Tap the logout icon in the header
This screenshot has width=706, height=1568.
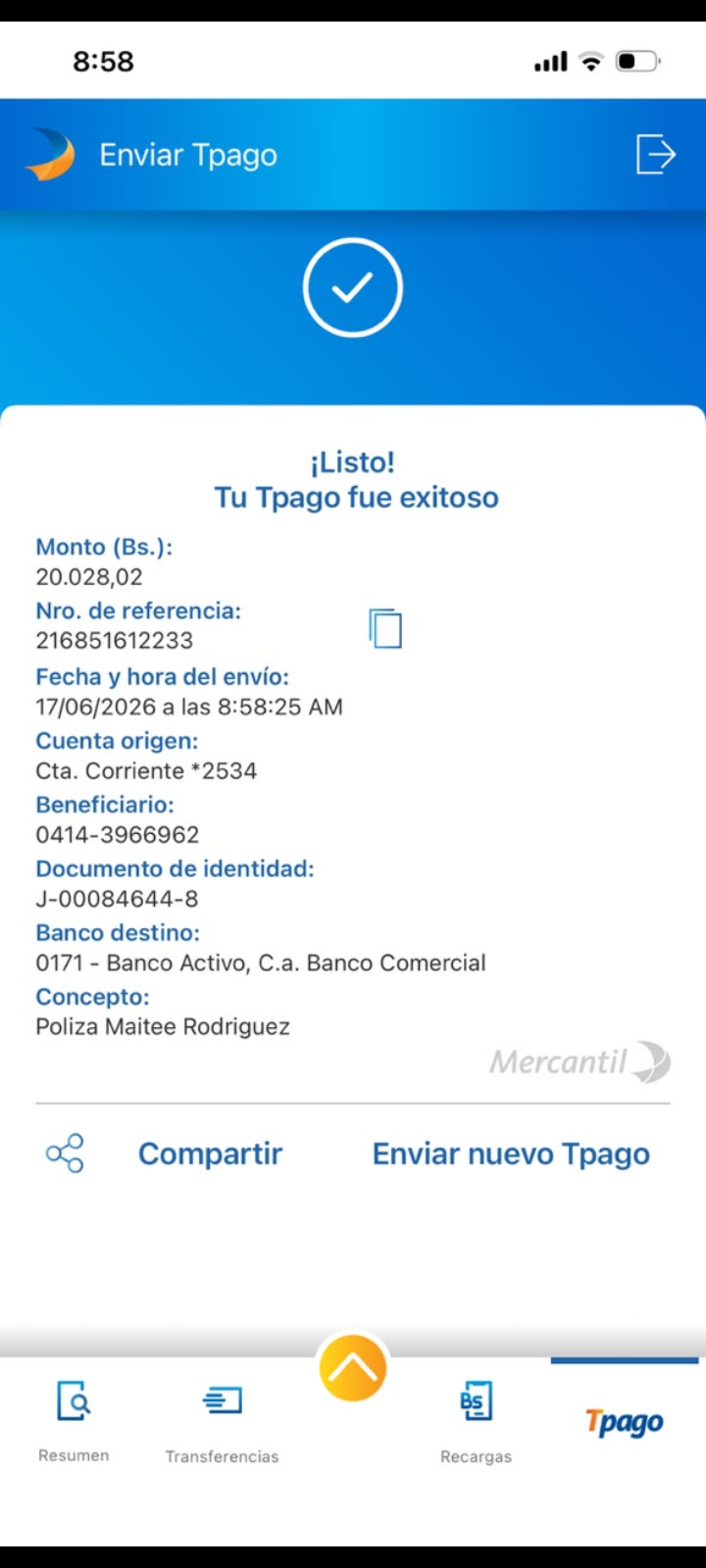(x=656, y=155)
